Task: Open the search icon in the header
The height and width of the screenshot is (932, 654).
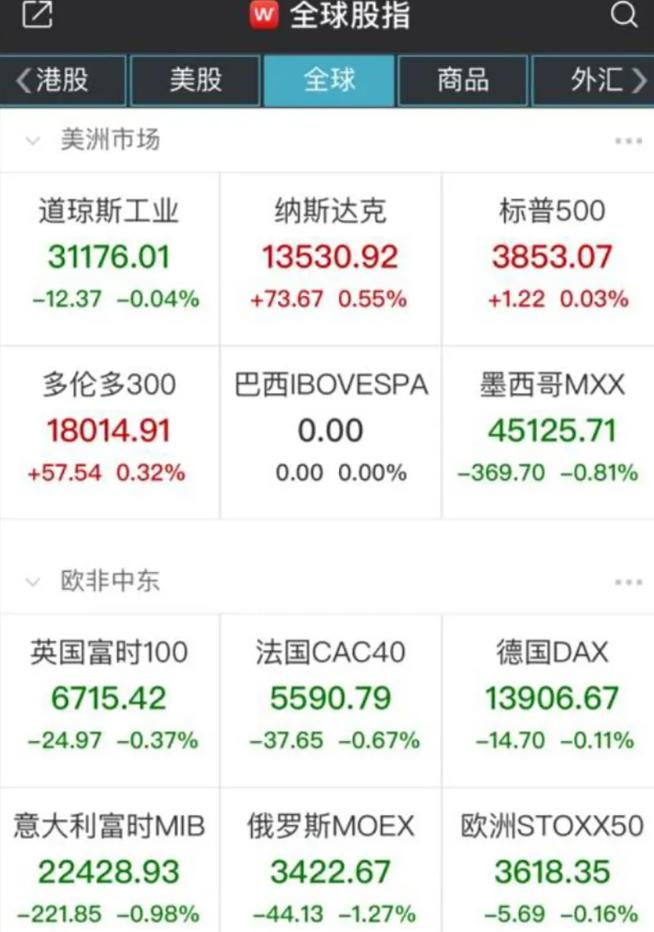Action: pos(624,15)
